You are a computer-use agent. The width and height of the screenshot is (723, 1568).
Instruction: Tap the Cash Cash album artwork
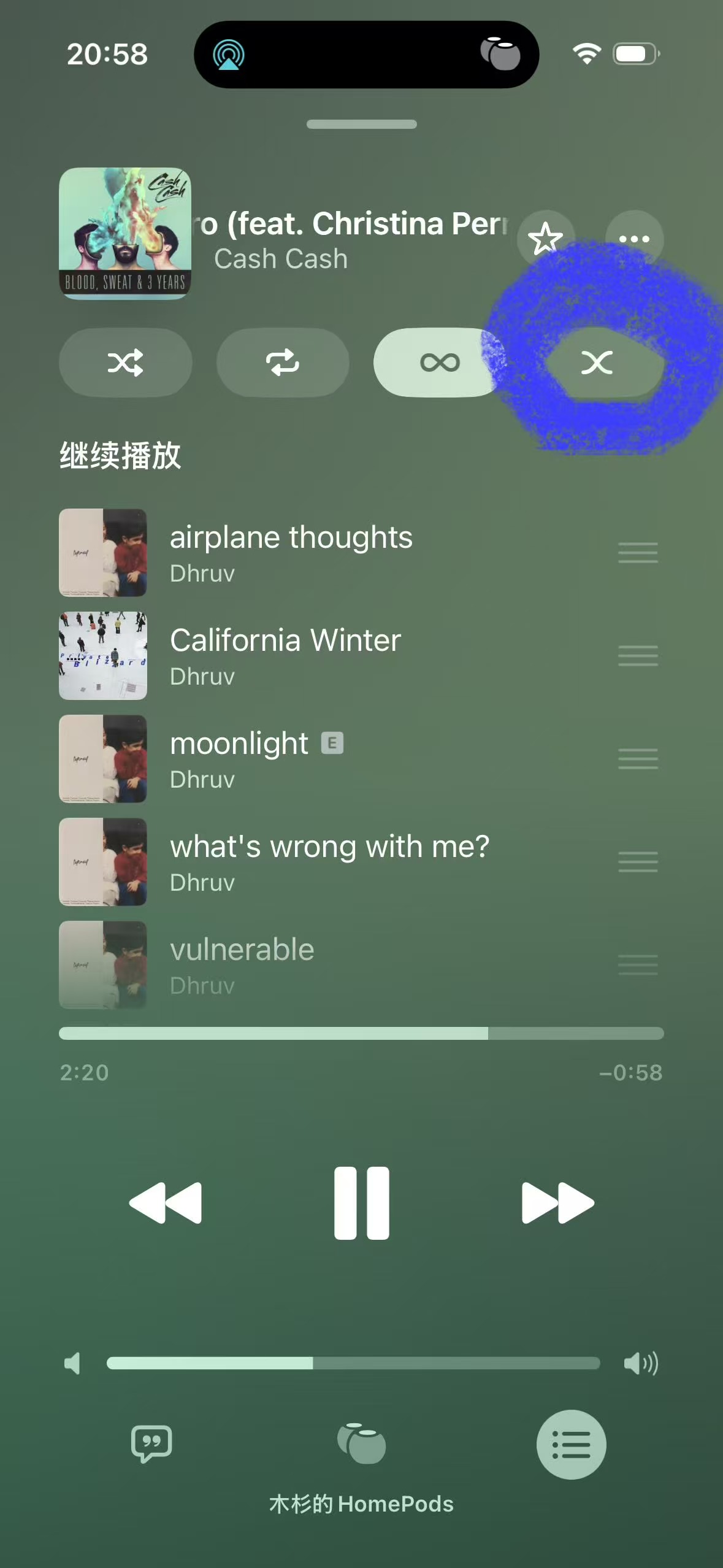pyautogui.click(x=125, y=233)
